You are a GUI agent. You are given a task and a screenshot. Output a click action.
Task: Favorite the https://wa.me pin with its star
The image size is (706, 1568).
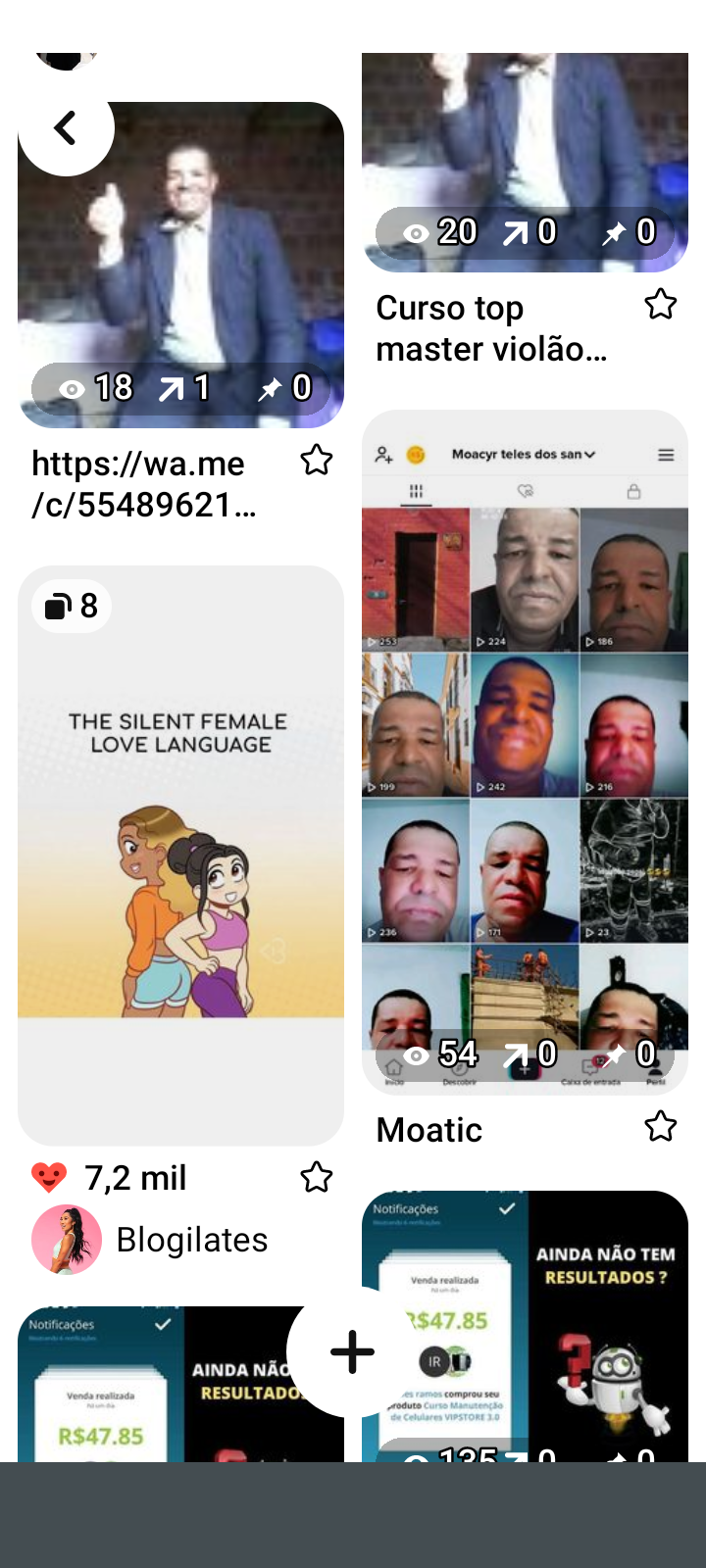(x=316, y=460)
